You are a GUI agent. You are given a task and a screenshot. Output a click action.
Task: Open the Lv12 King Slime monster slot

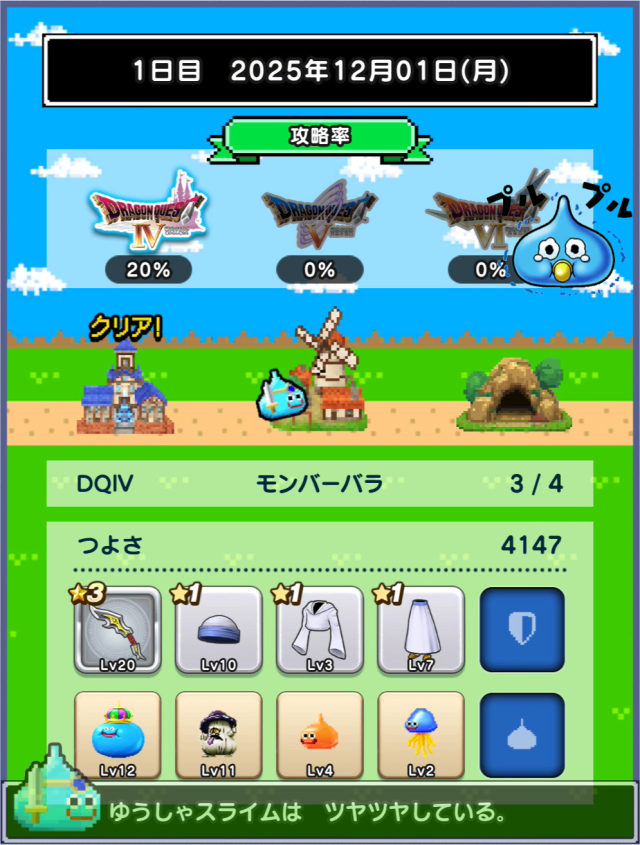(x=117, y=735)
